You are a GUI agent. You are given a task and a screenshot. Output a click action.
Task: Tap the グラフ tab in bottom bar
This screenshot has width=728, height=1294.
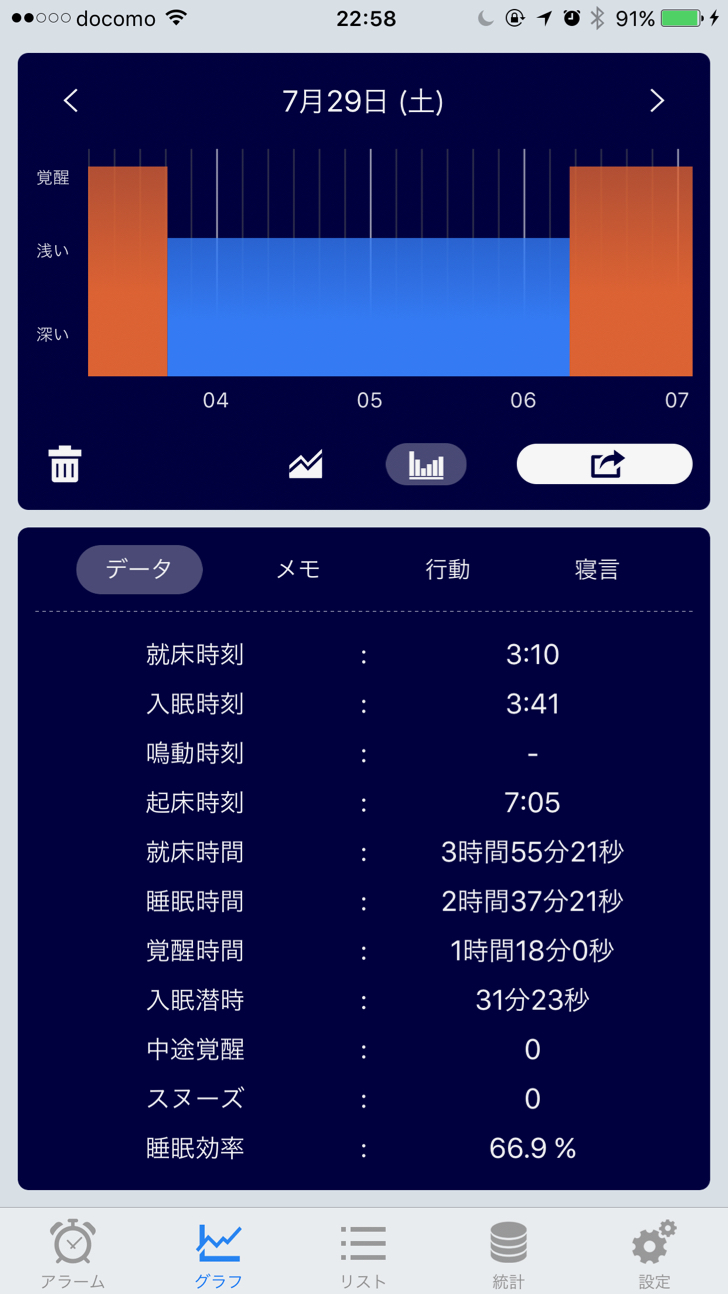point(218,1252)
